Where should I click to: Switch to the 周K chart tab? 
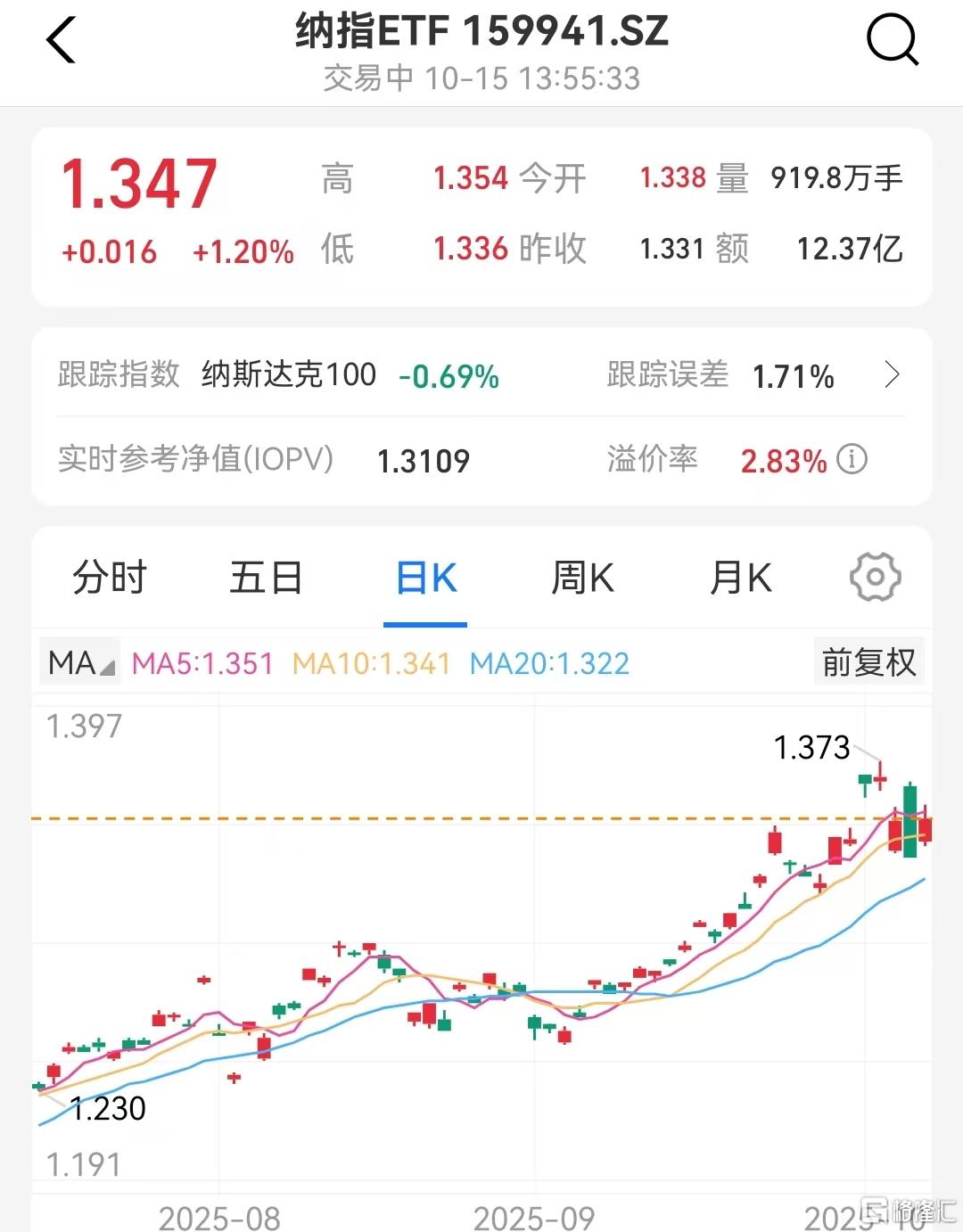pos(582,578)
